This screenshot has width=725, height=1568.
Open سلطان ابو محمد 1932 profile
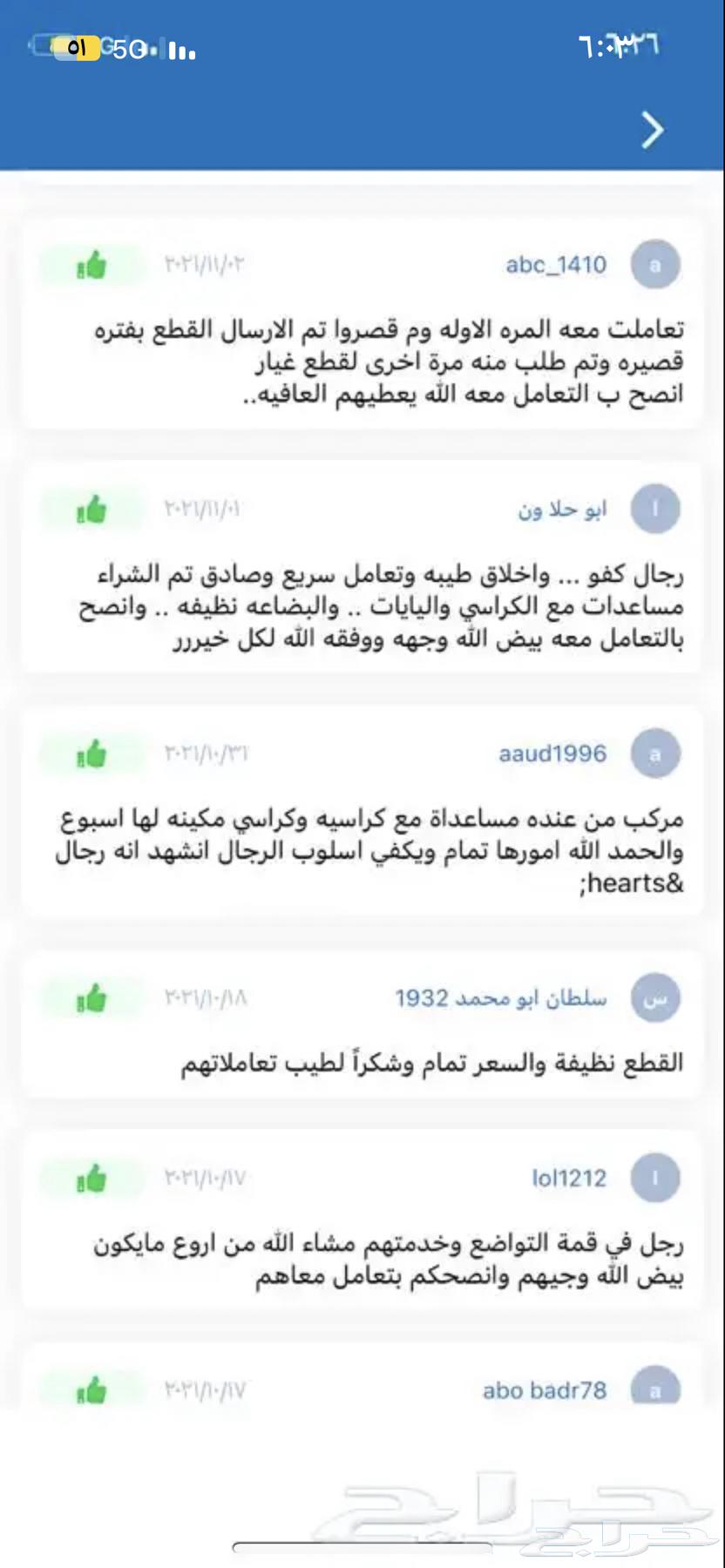500,998
